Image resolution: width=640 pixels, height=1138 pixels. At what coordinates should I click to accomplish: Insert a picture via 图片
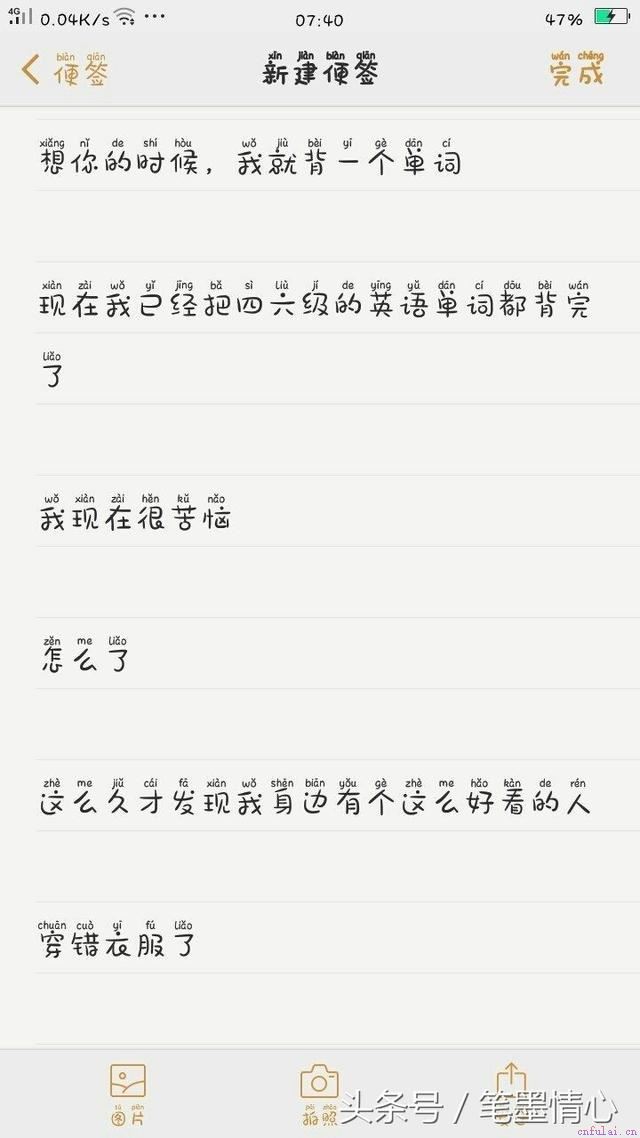tap(128, 1094)
